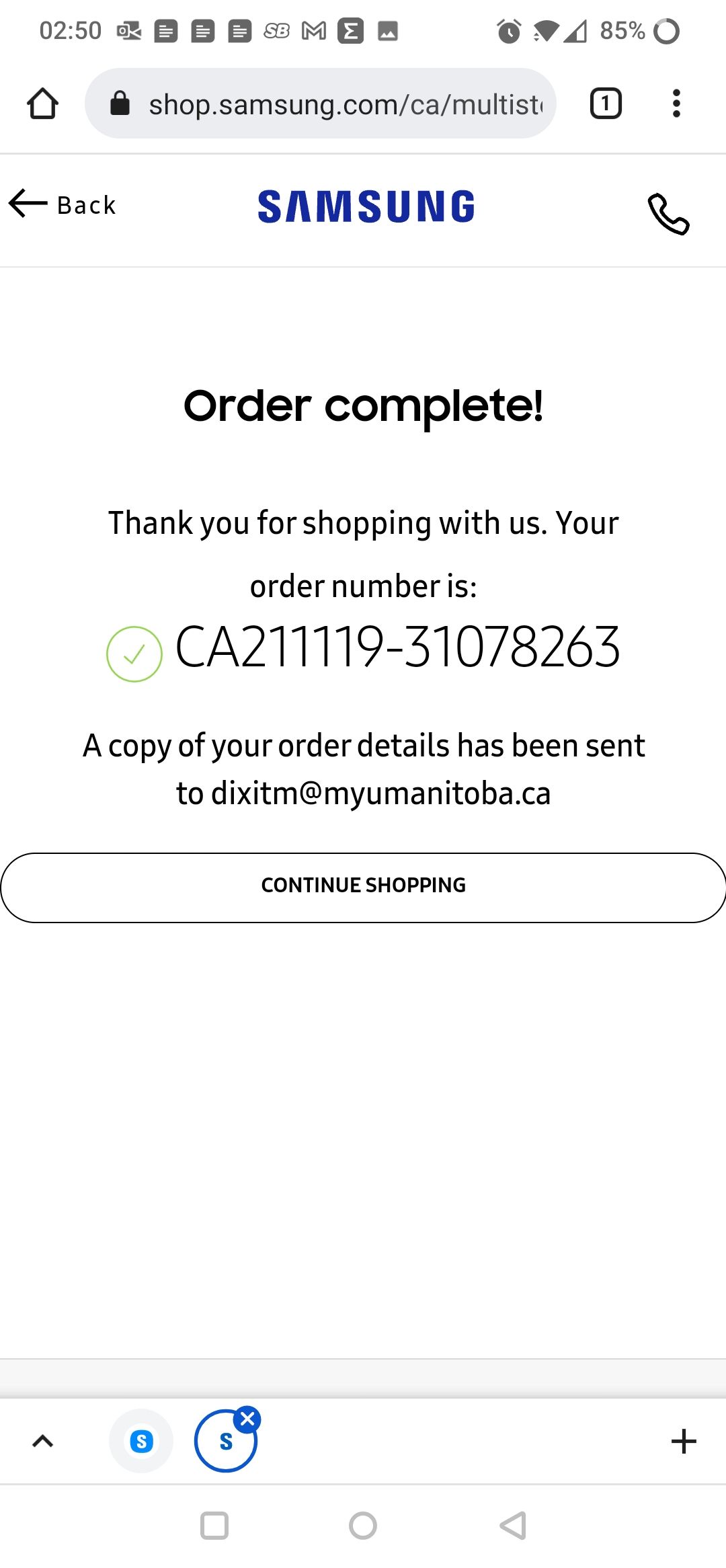Screen dimensions: 726x1568
Task: Open the browser tab switcher
Action: pyautogui.click(x=604, y=103)
